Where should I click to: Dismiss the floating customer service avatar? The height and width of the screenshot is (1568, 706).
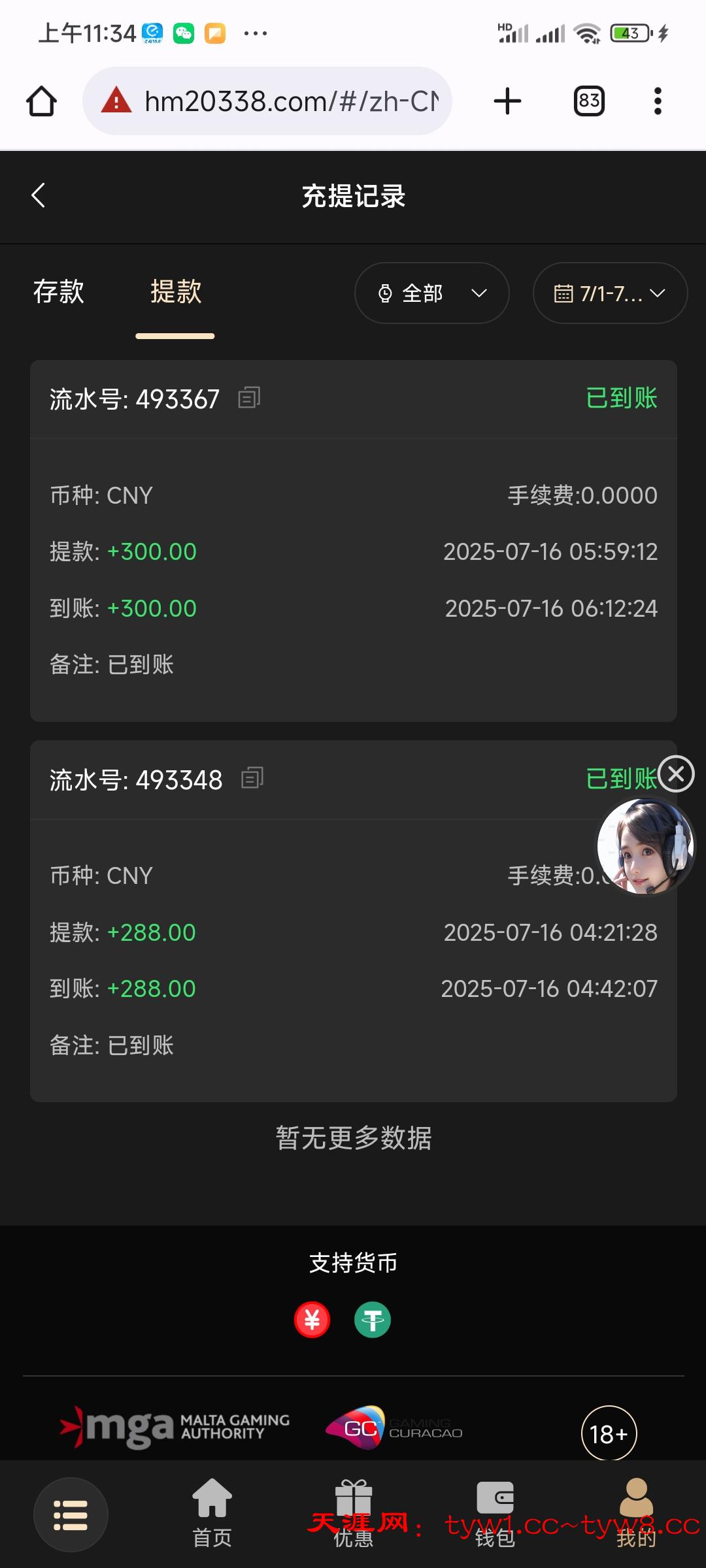676,774
